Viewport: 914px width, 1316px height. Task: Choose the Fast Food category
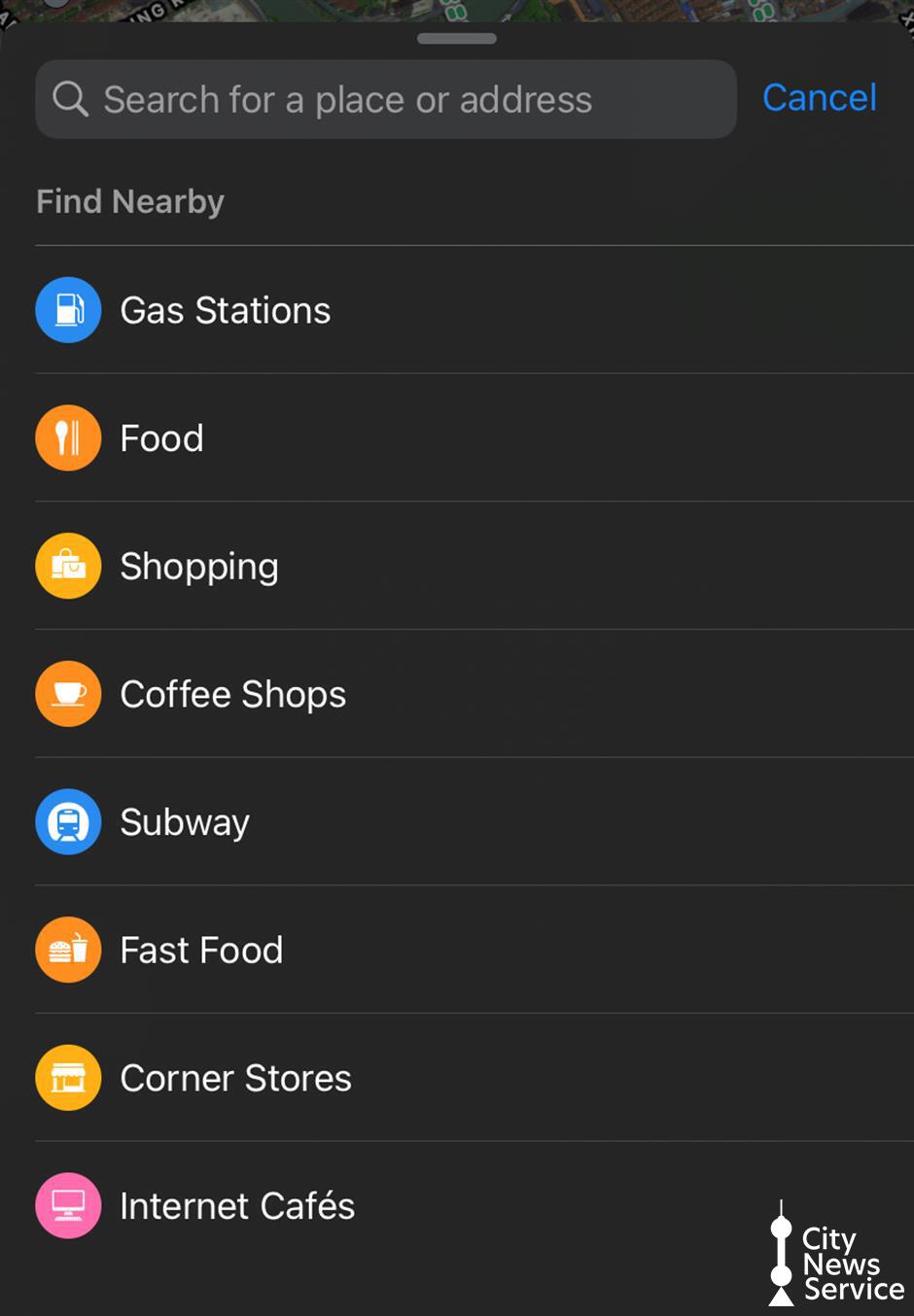[201, 950]
